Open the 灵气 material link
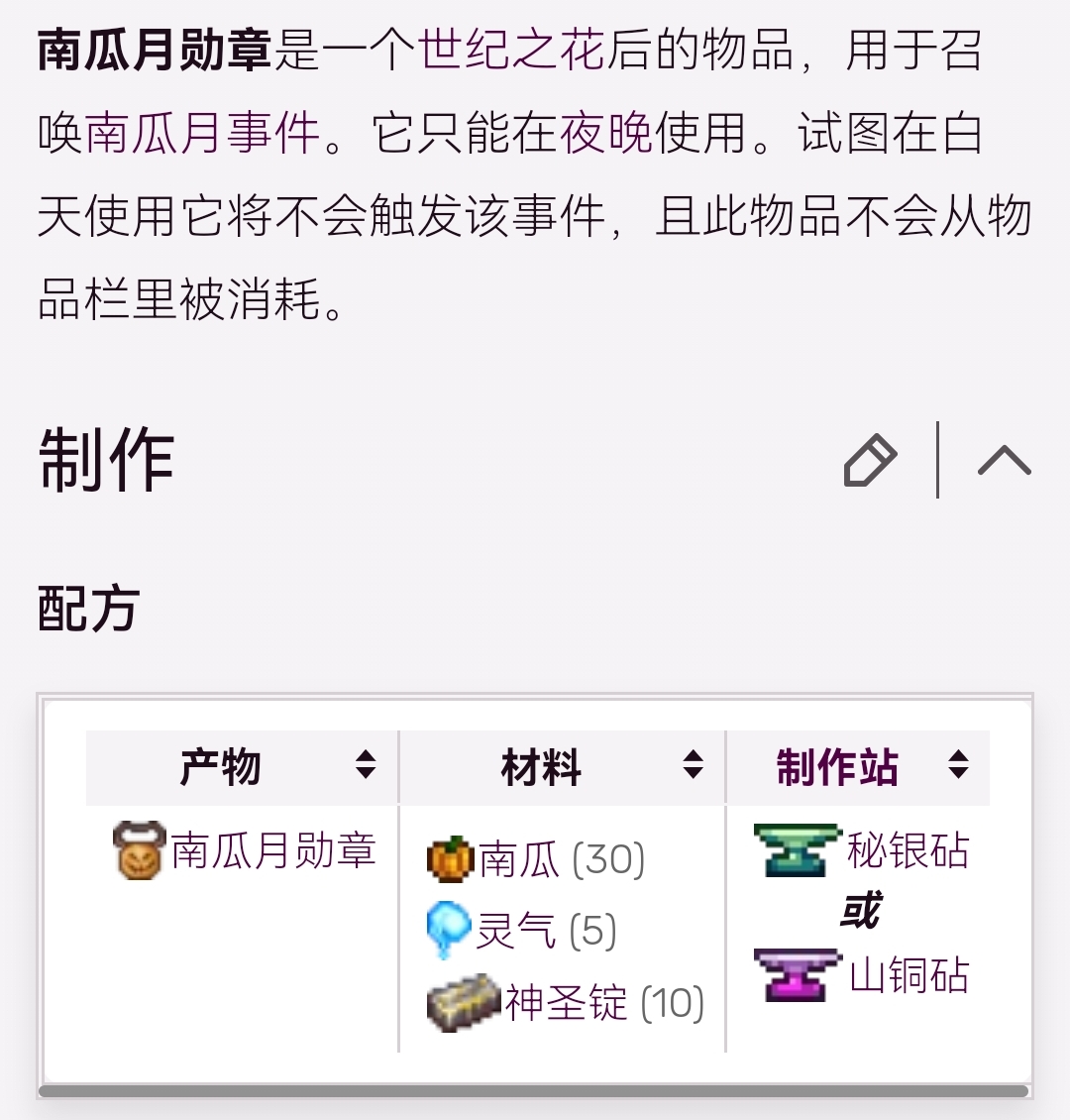Screen dimensions: 1070x1120 tap(516, 931)
